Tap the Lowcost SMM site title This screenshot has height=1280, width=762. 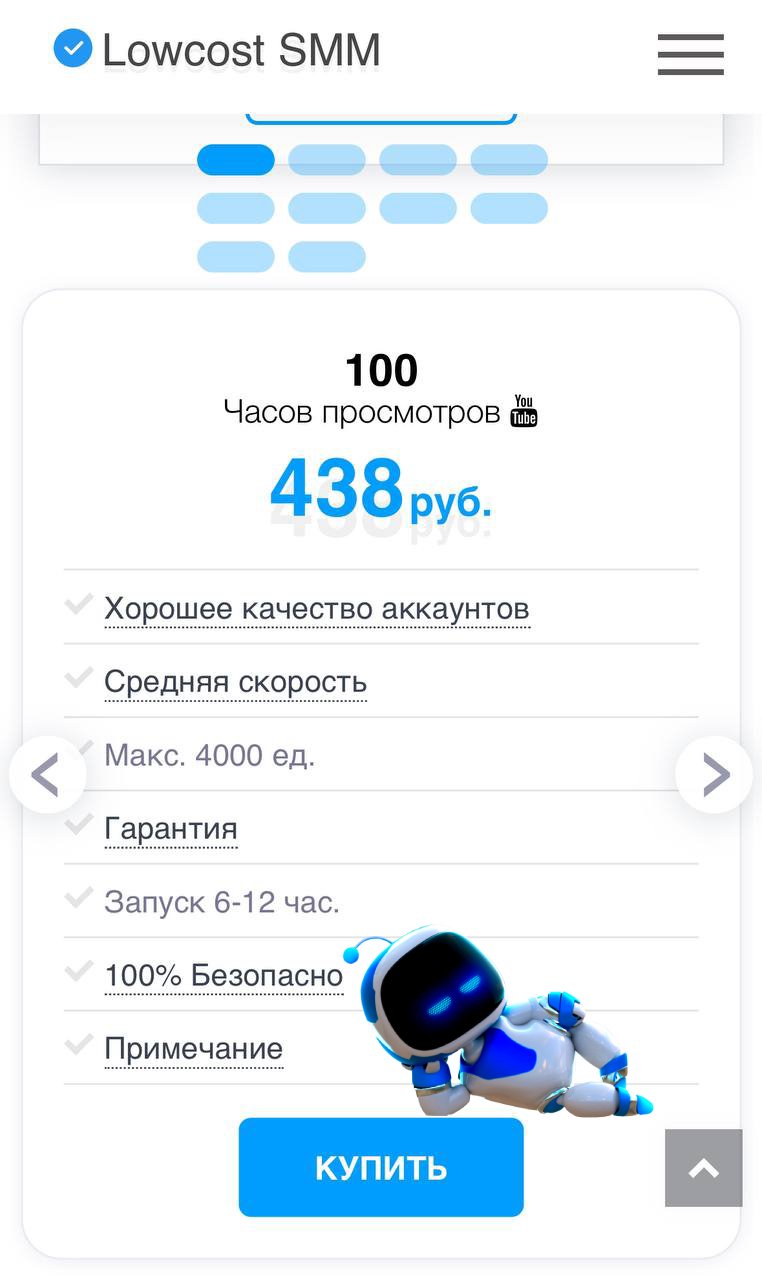(241, 50)
